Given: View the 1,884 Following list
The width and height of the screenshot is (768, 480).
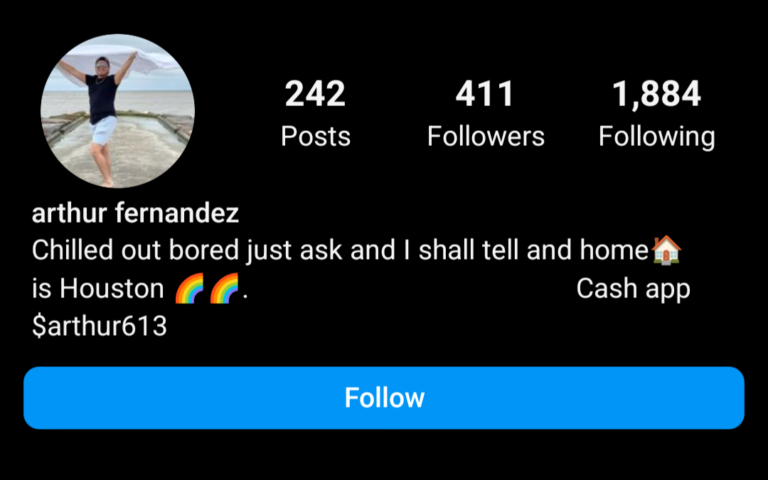Looking at the screenshot, I should (656, 115).
